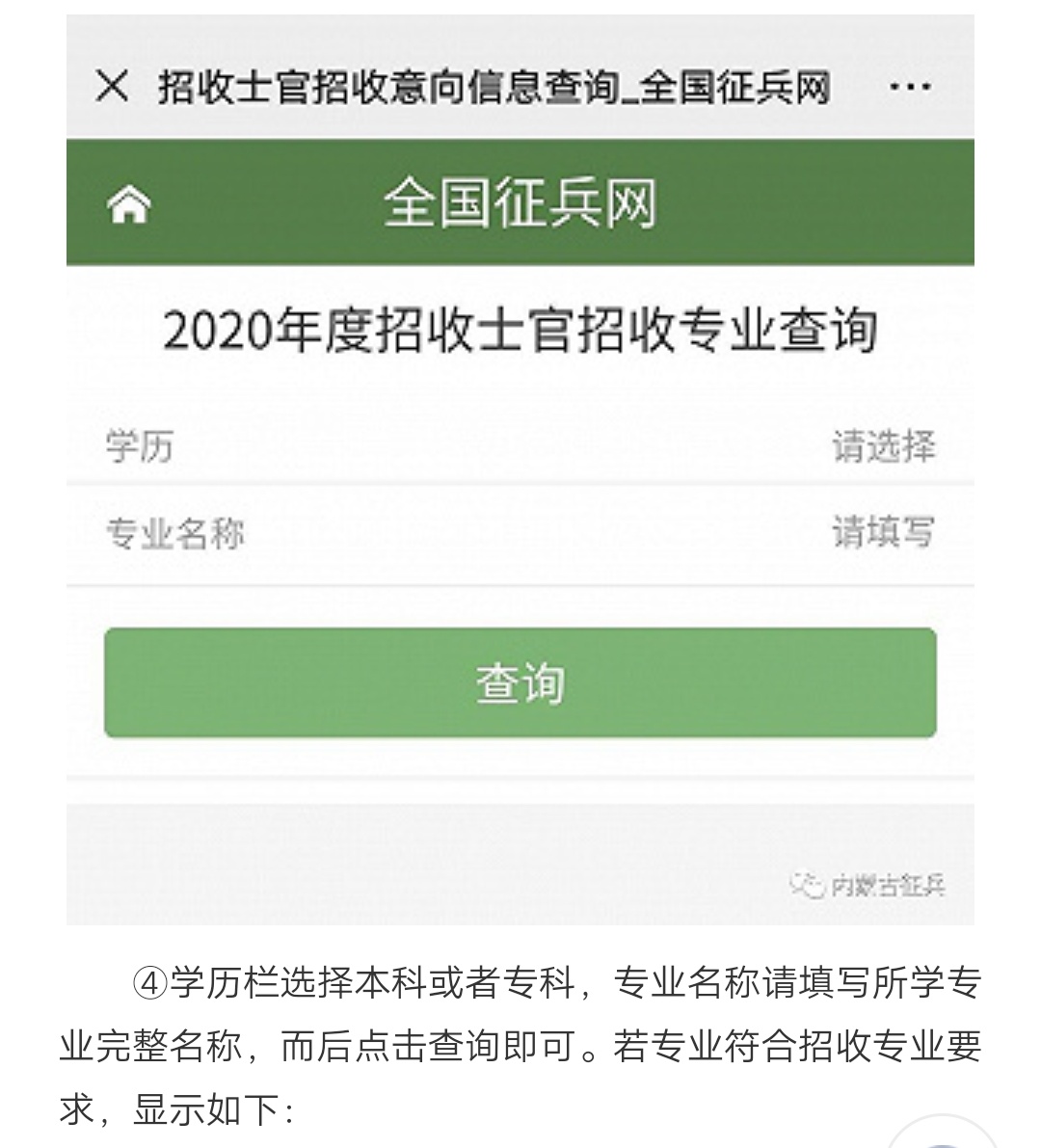Open the embedded screenshot image in the article
Image resolution: width=1041 pixels, height=1148 pixels.
tap(520, 468)
